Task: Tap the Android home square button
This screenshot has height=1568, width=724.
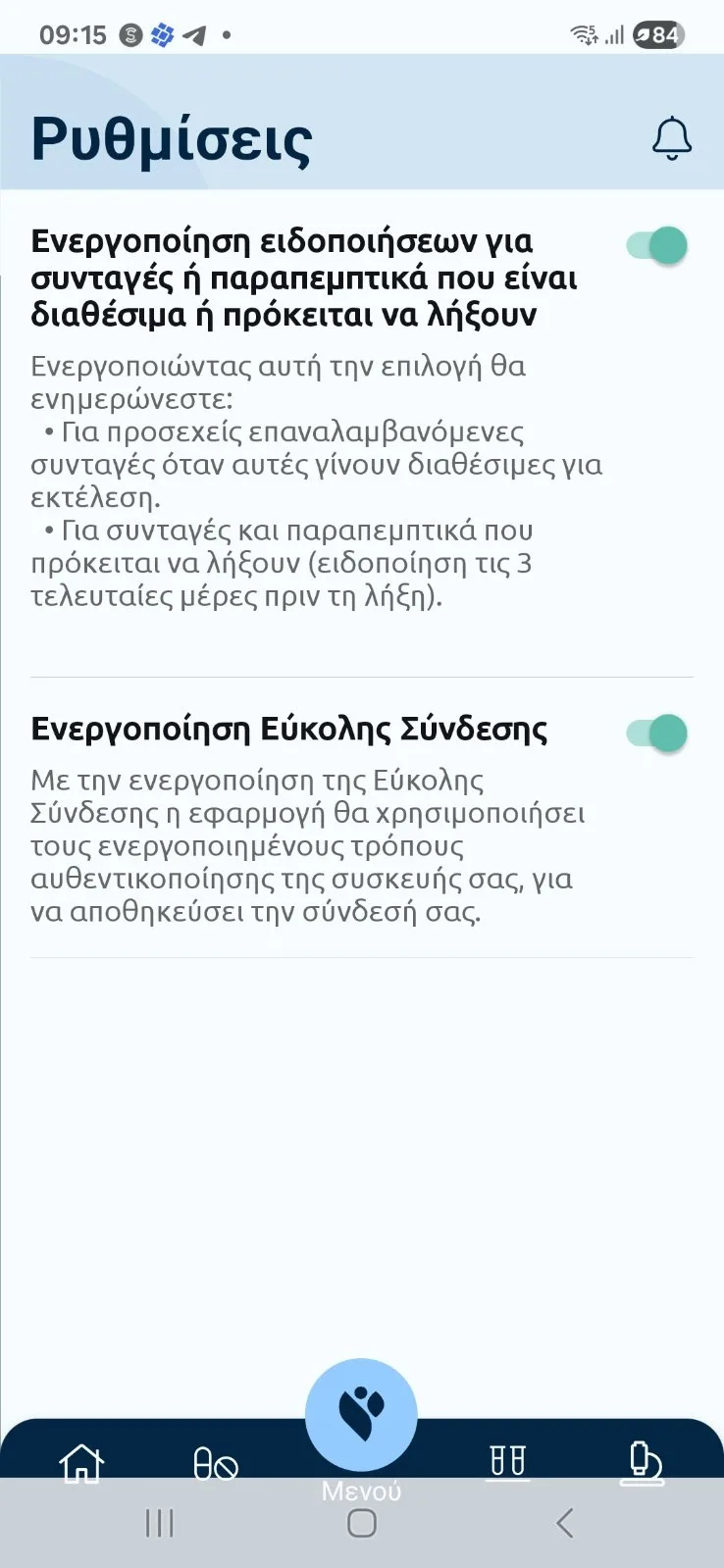Action: click(x=362, y=1524)
